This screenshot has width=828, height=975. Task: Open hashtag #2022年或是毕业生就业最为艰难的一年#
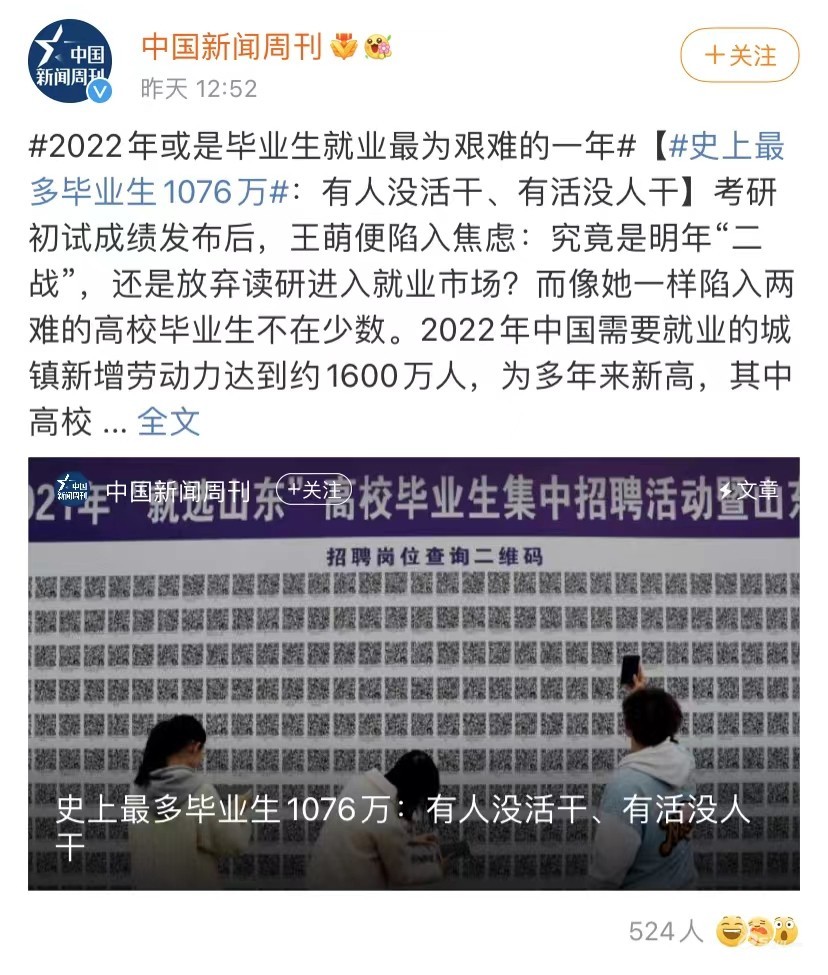pos(330,147)
